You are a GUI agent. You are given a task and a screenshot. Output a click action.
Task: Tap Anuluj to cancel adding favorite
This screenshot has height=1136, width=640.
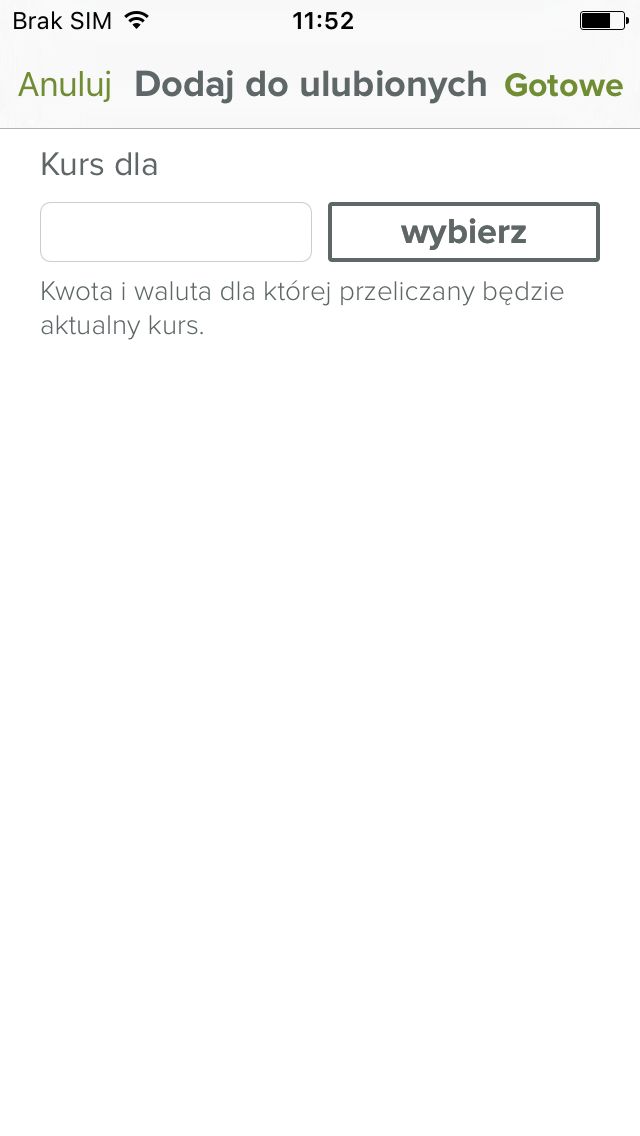(65, 85)
